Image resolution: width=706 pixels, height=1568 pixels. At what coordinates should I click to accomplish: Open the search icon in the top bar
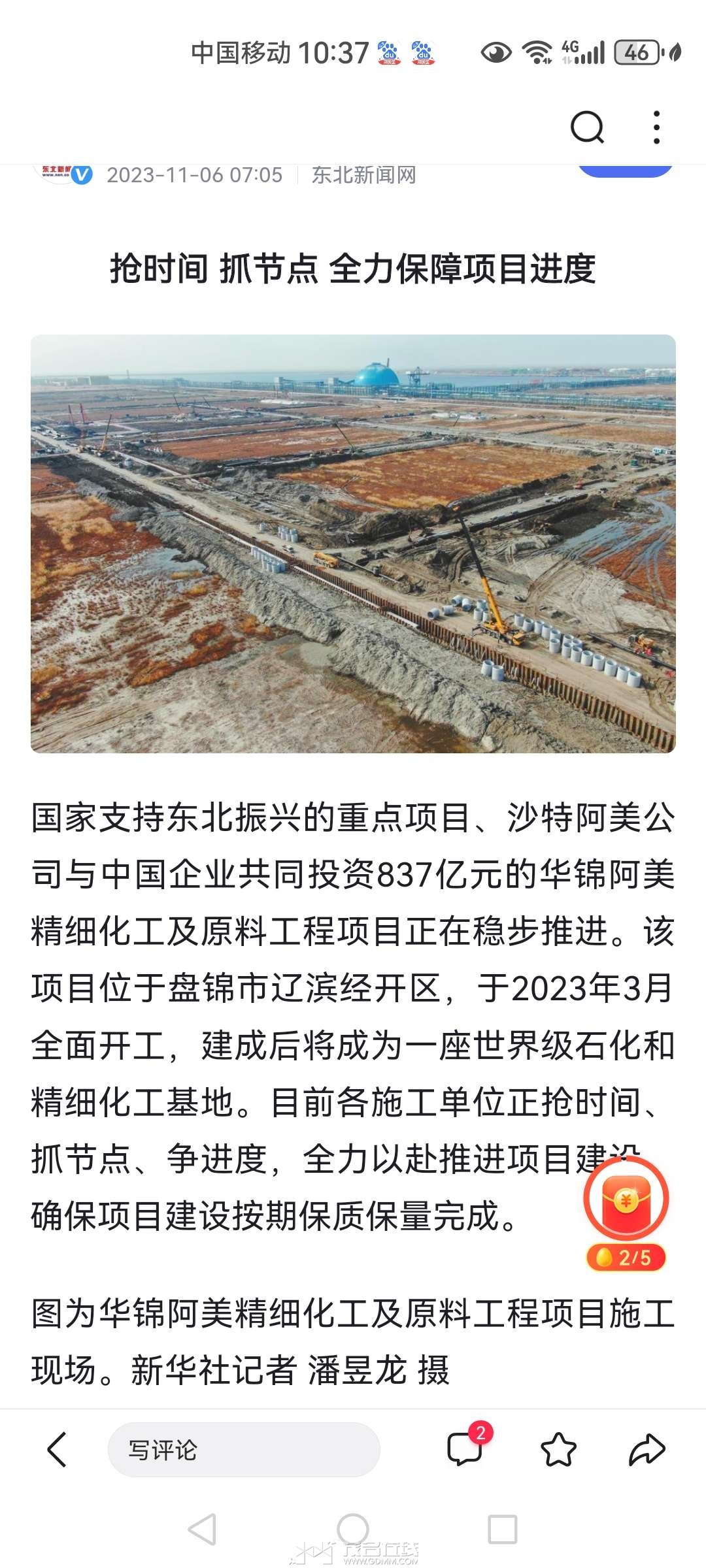tap(587, 127)
